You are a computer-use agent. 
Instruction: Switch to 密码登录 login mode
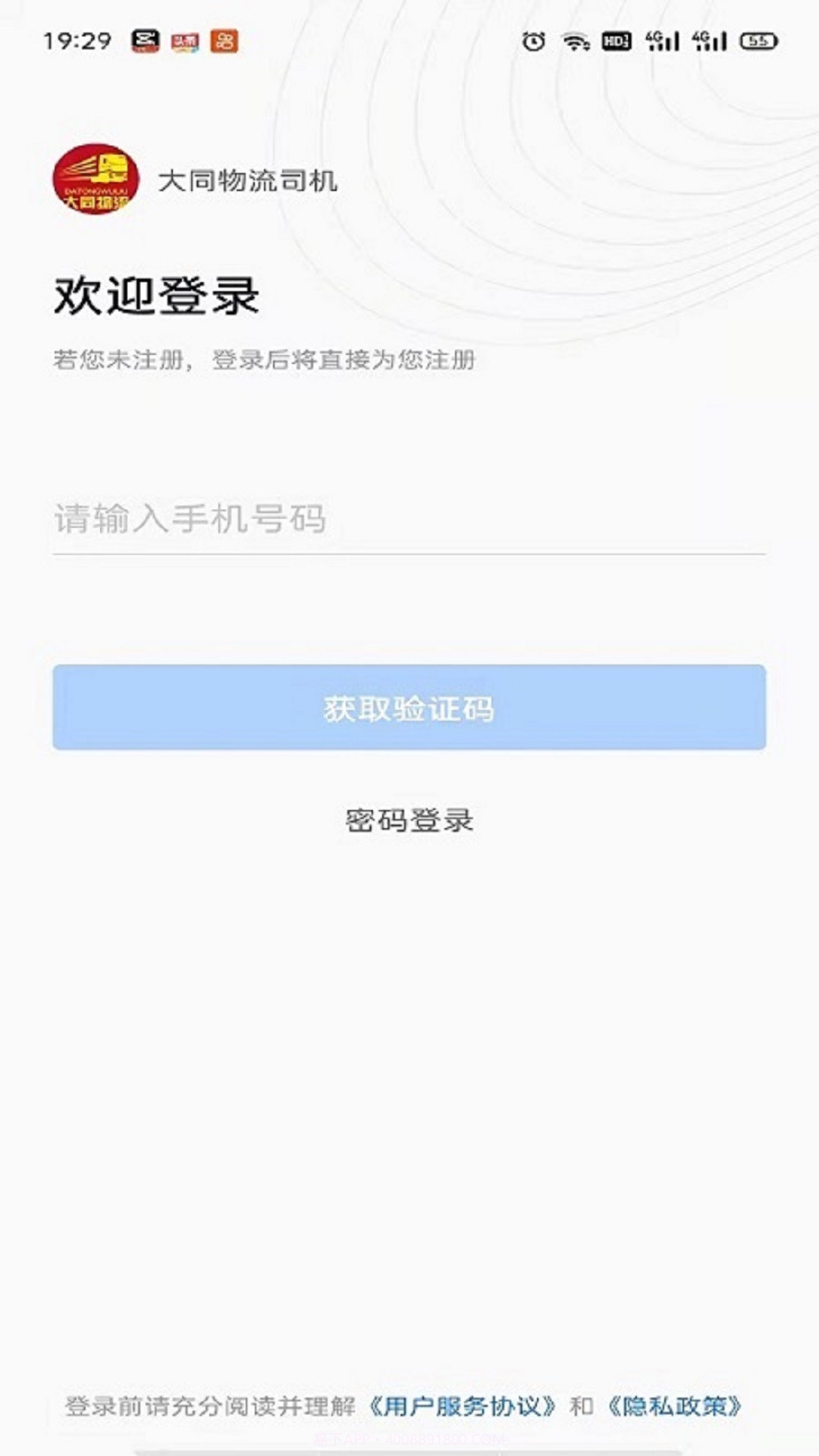409,819
